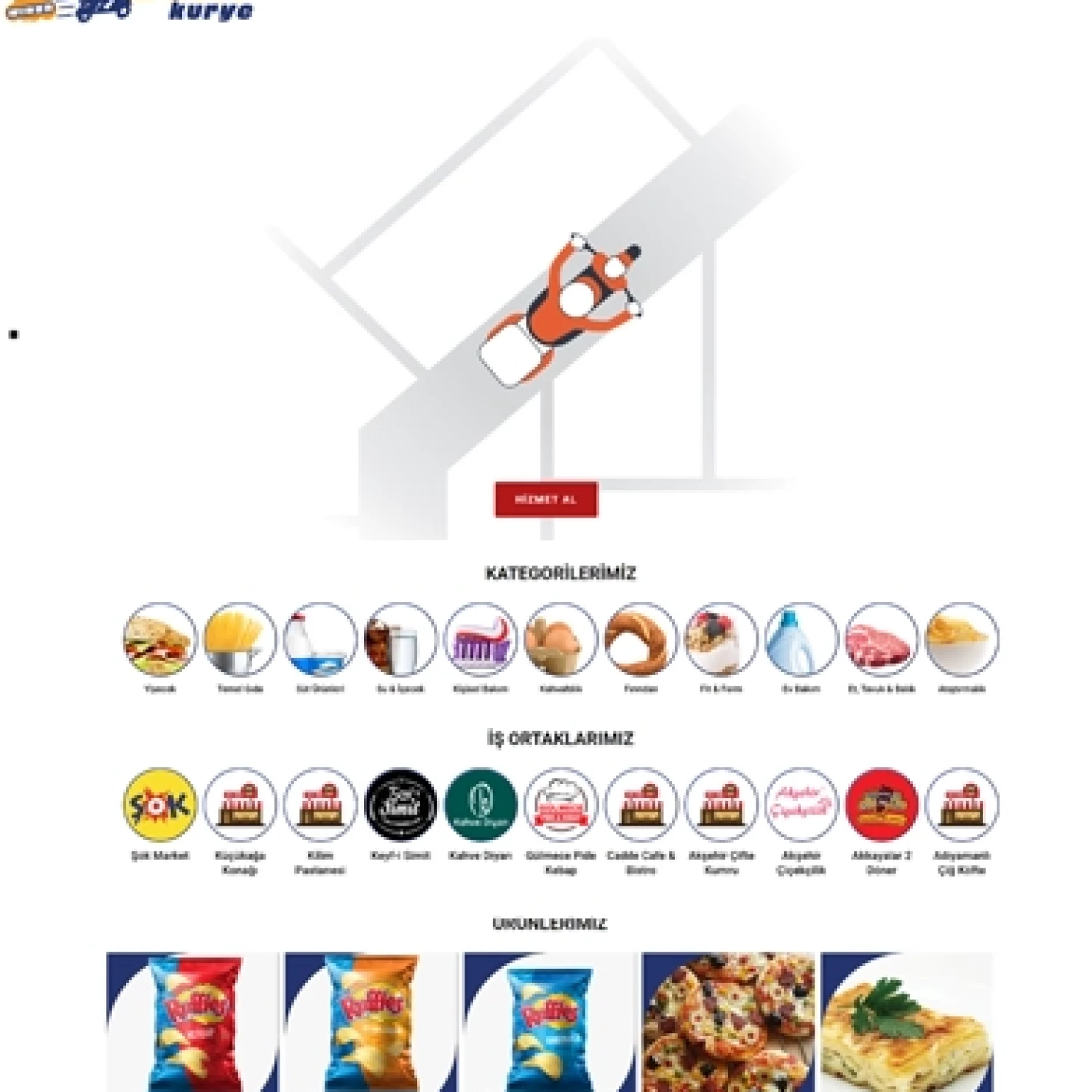Select the pasta category

coord(240,640)
